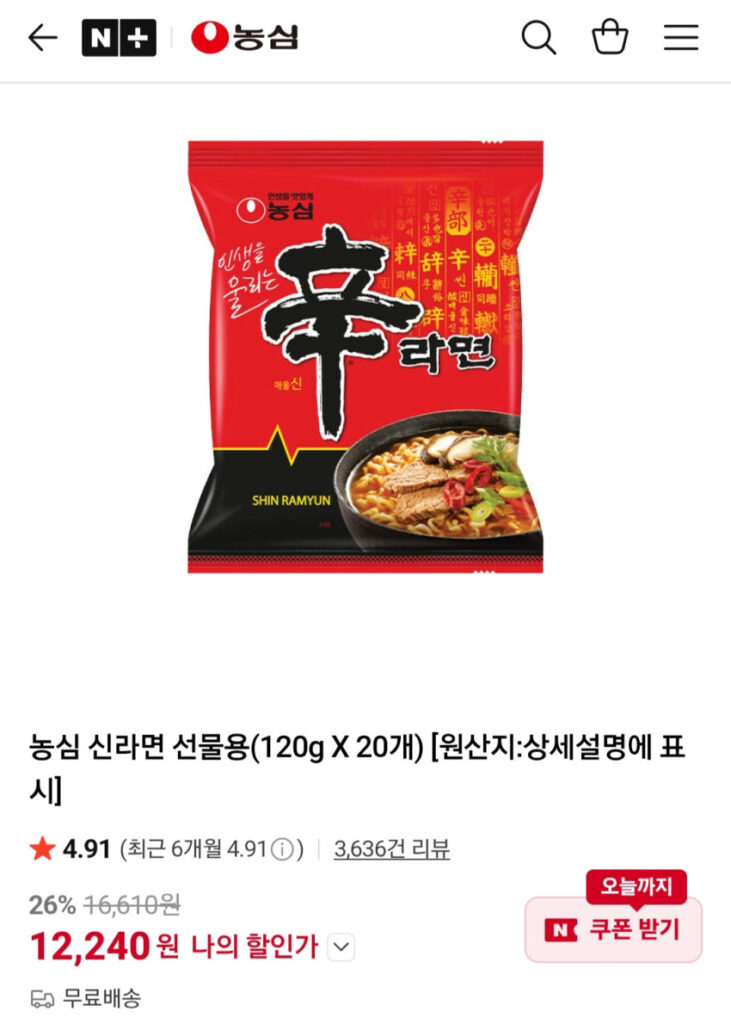Image resolution: width=731 pixels, height=1024 pixels.
Task: Open the search magnifier icon
Action: point(541,38)
